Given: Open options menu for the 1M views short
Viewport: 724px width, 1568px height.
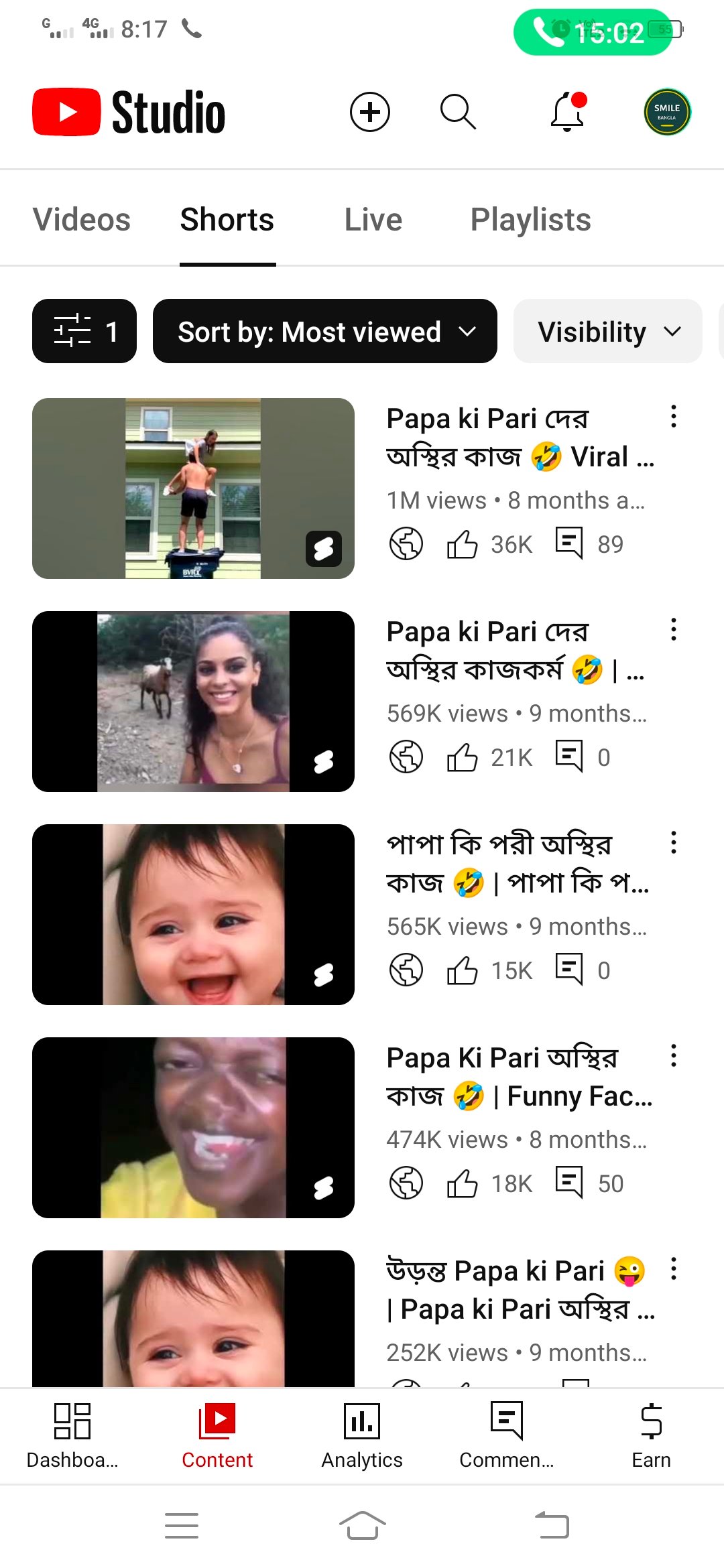Looking at the screenshot, I should point(674,417).
